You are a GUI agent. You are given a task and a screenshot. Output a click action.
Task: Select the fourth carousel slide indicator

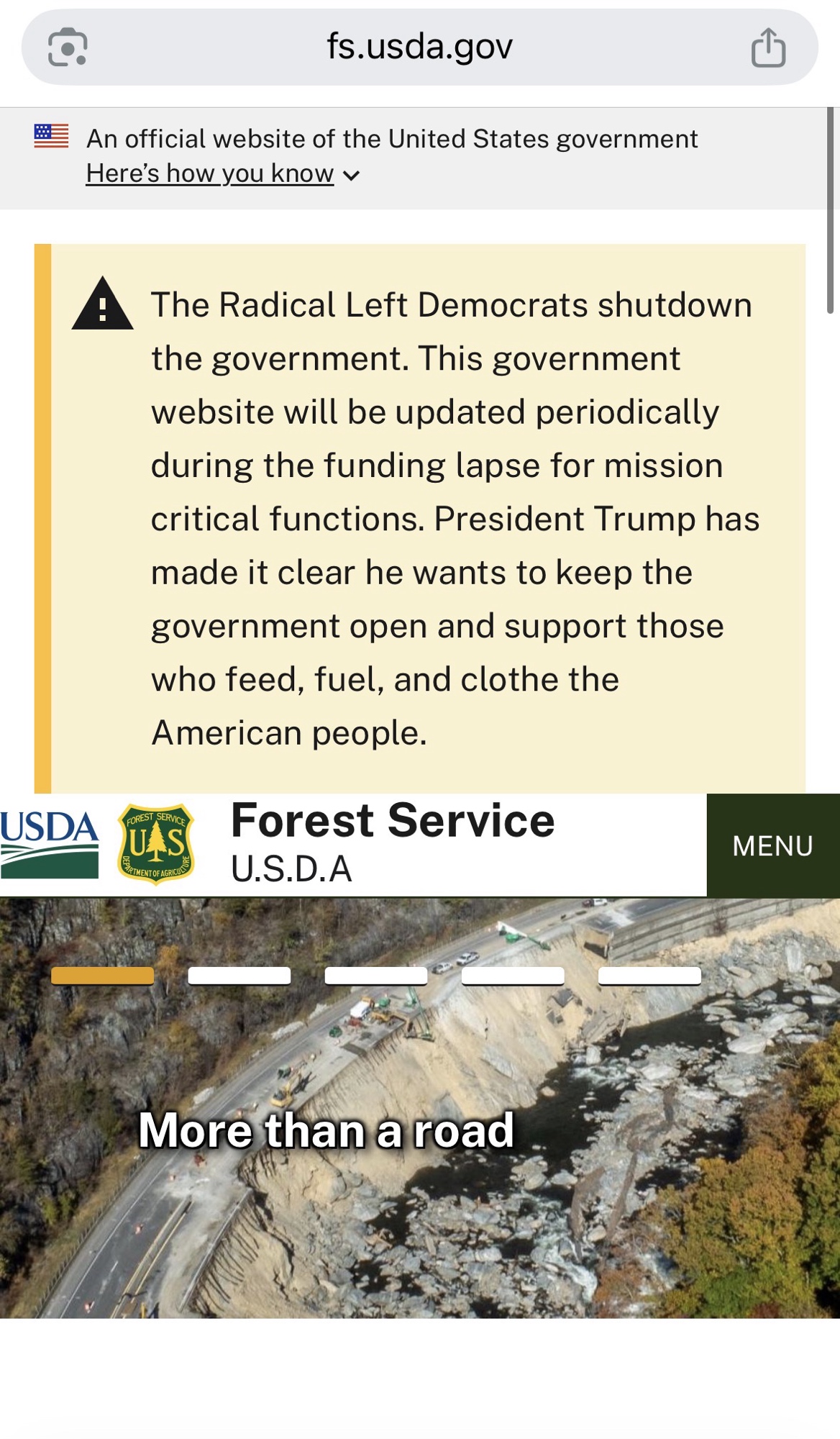(x=513, y=976)
